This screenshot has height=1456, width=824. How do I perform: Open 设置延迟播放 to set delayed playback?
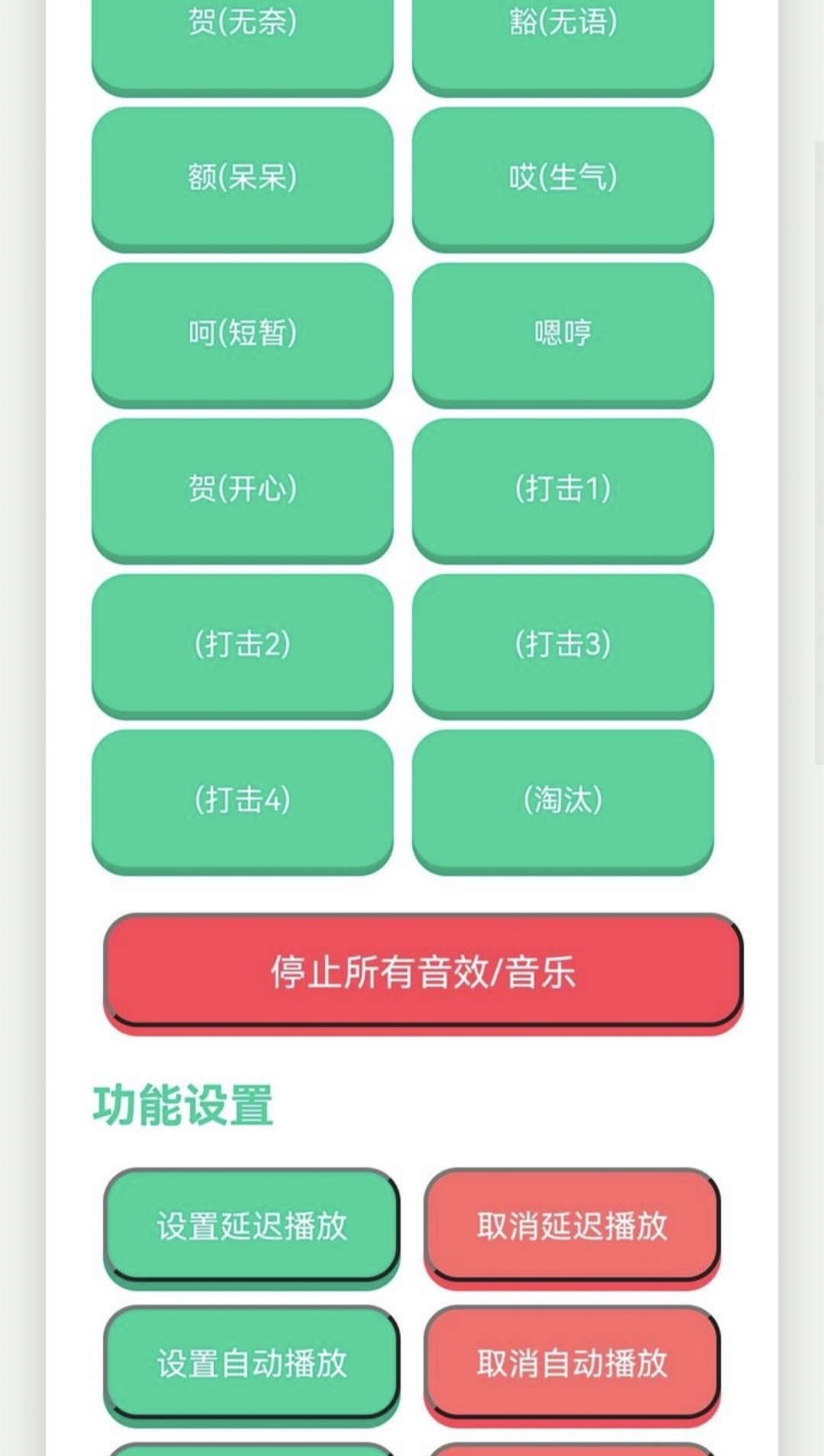(x=252, y=1226)
